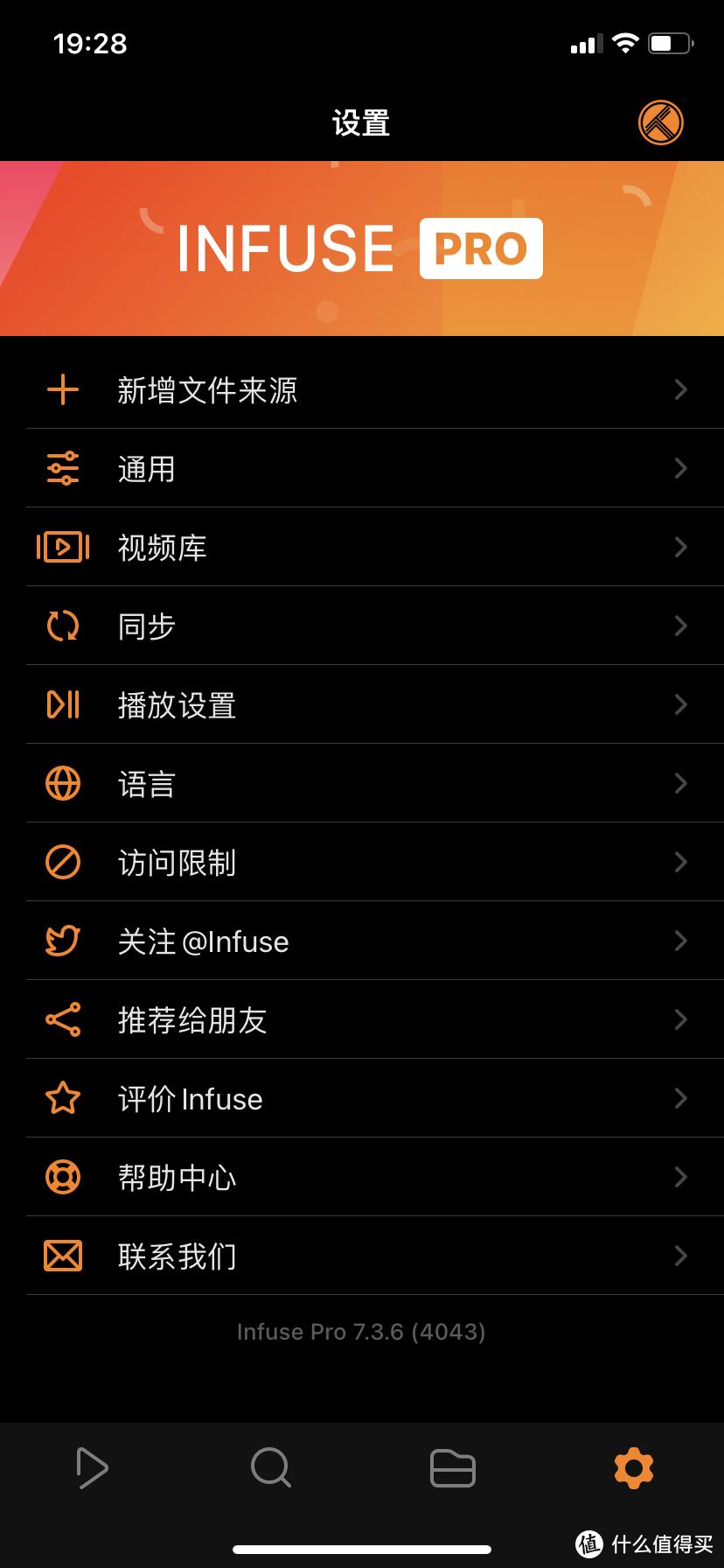
Task: Tap the INFUSE PRO banner
Action: click(x=362, y=248)
